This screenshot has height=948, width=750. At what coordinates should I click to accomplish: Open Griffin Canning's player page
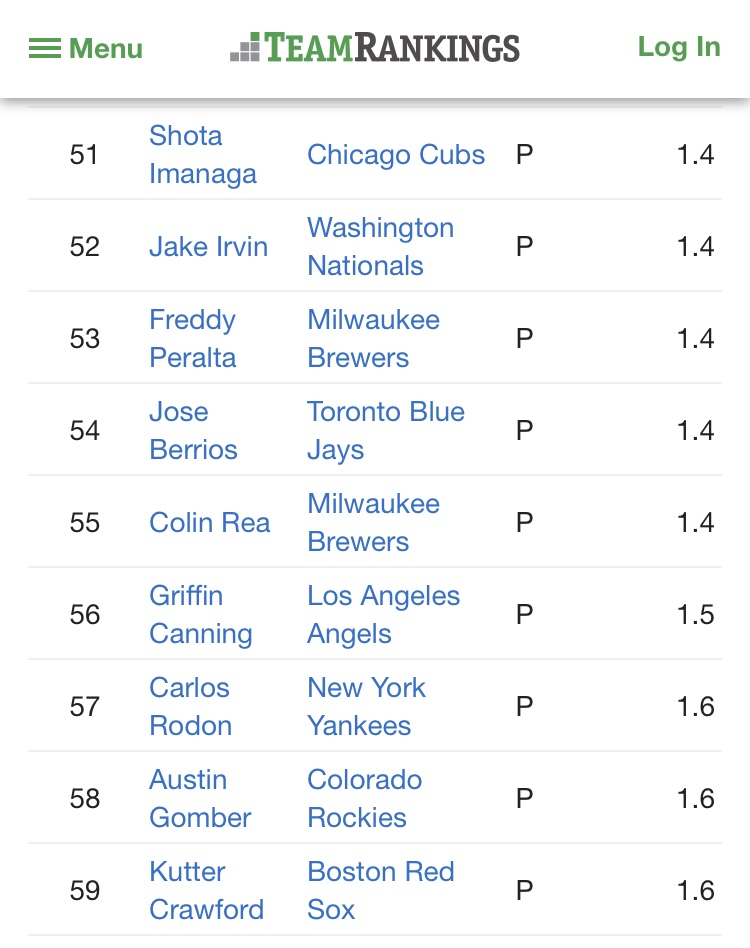tap(200, 615)
